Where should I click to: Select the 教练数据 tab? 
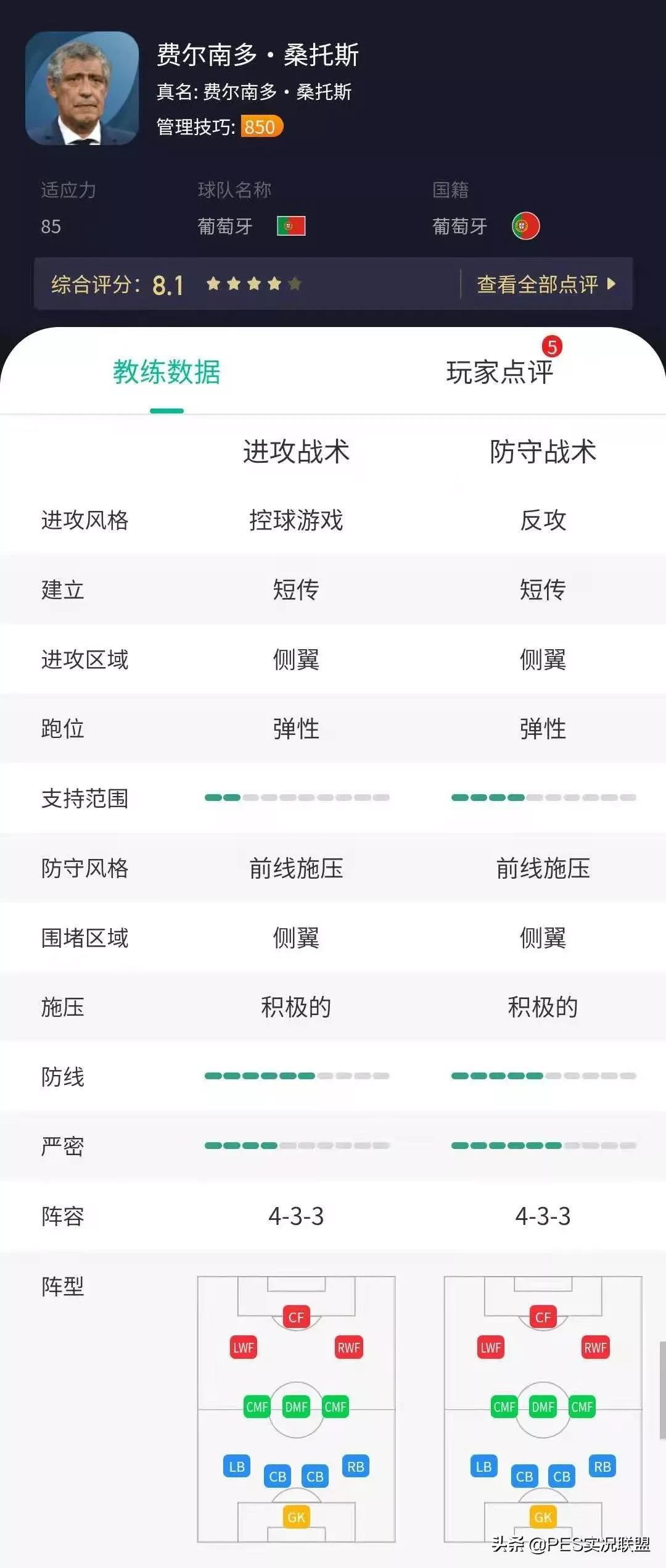tap(166, 372)
